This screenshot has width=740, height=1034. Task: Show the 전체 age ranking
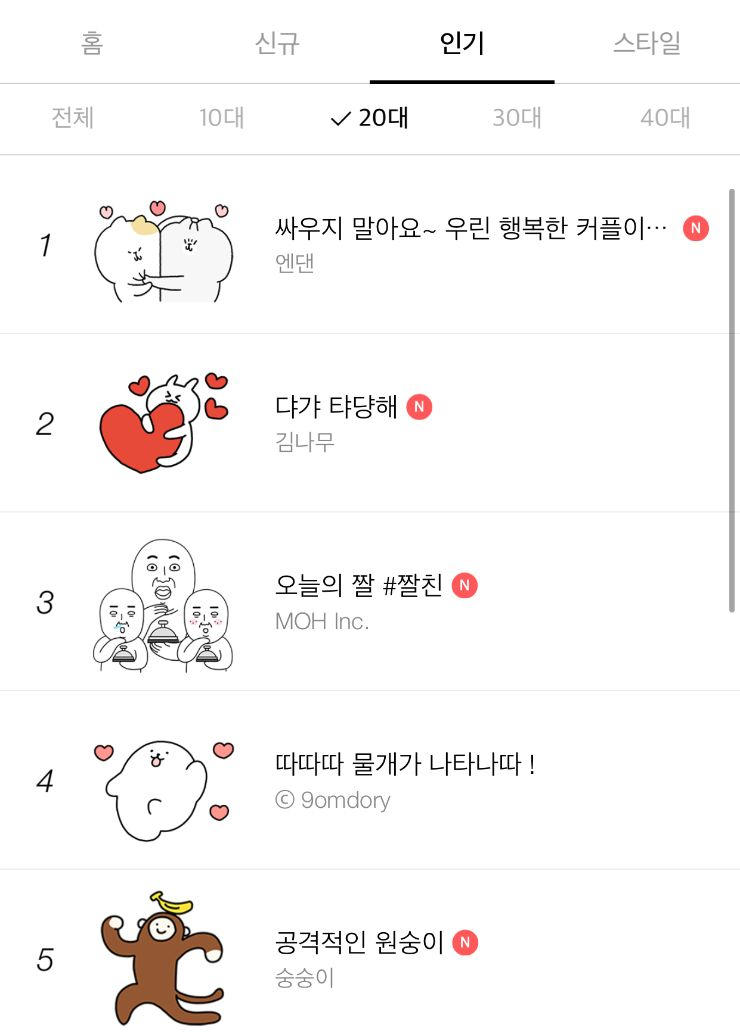(x=73, y=118)
